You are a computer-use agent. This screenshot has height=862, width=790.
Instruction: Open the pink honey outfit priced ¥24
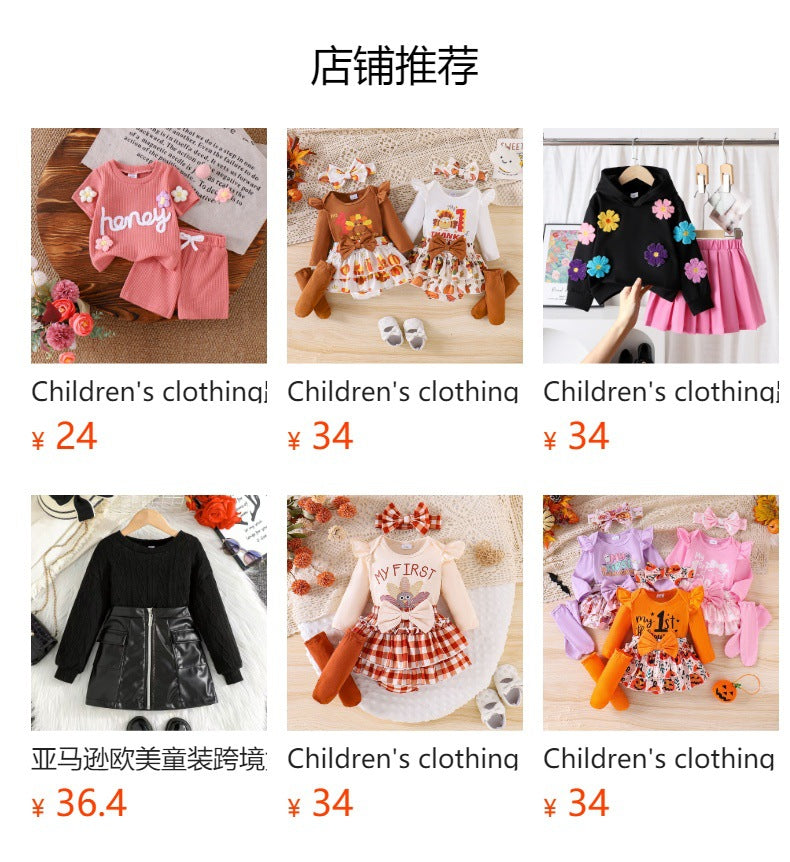click(x=148, y=245)
